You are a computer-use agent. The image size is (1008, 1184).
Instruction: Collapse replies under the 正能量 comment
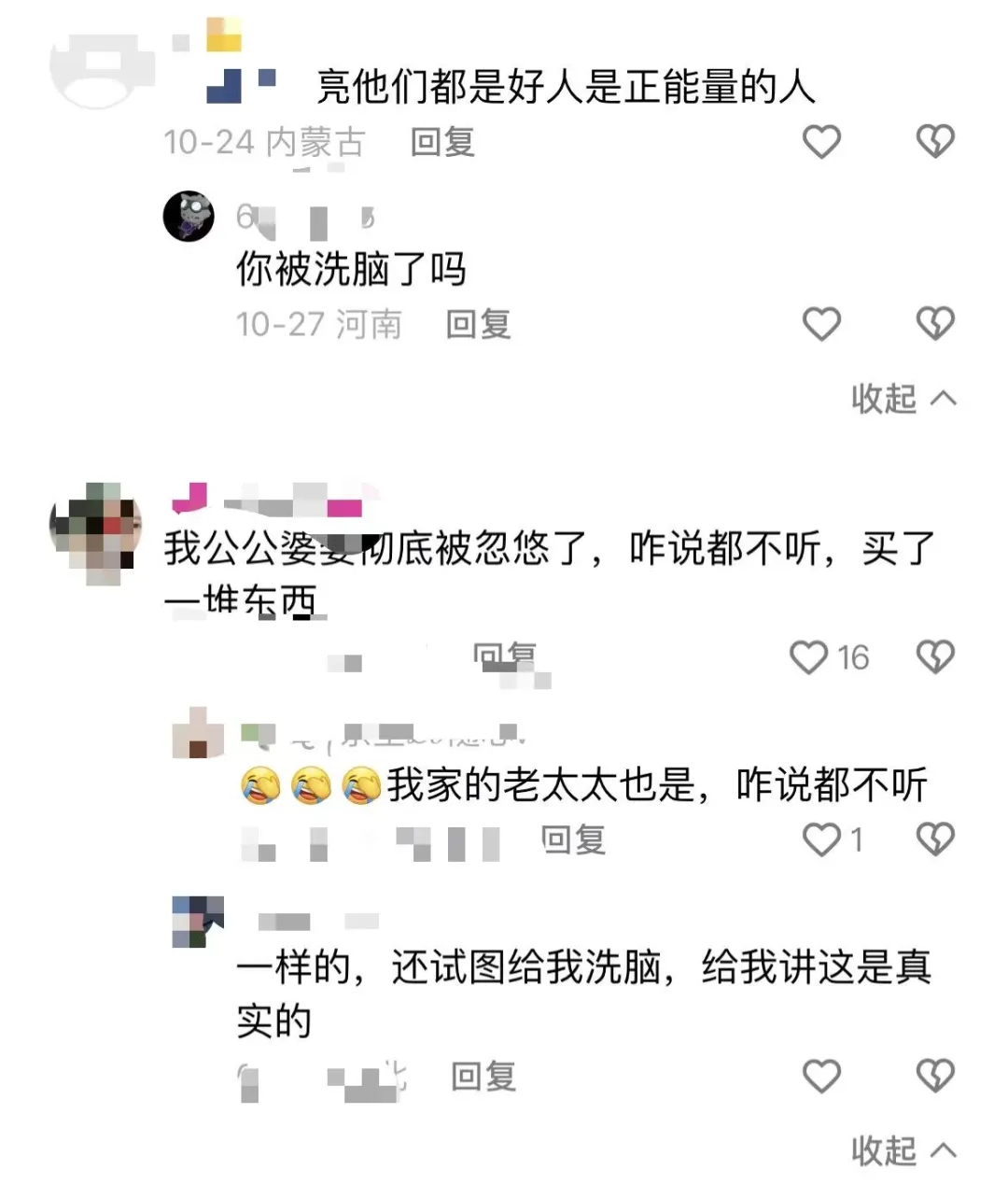(903, 399)
